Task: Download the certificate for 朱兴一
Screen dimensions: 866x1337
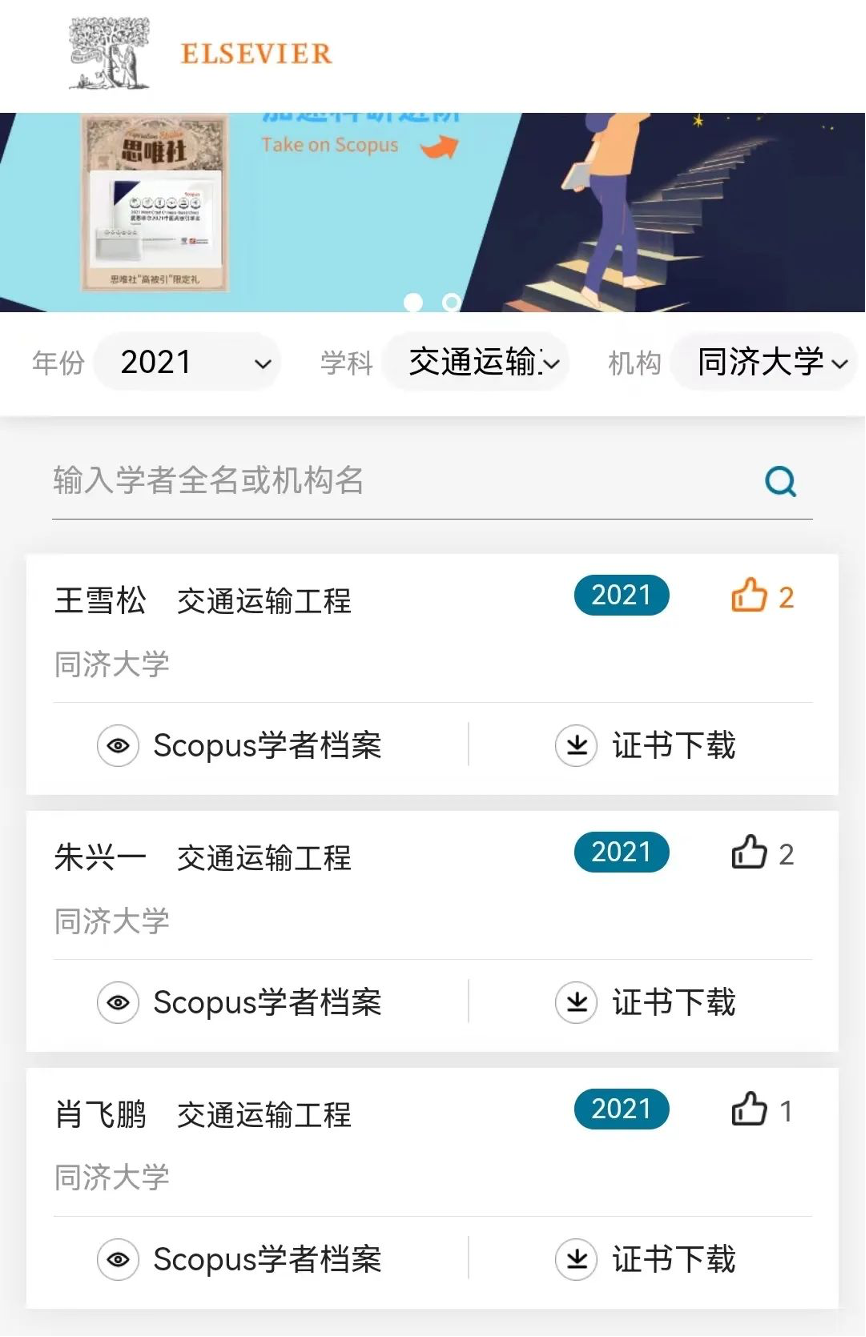Action: point(646,1003)
